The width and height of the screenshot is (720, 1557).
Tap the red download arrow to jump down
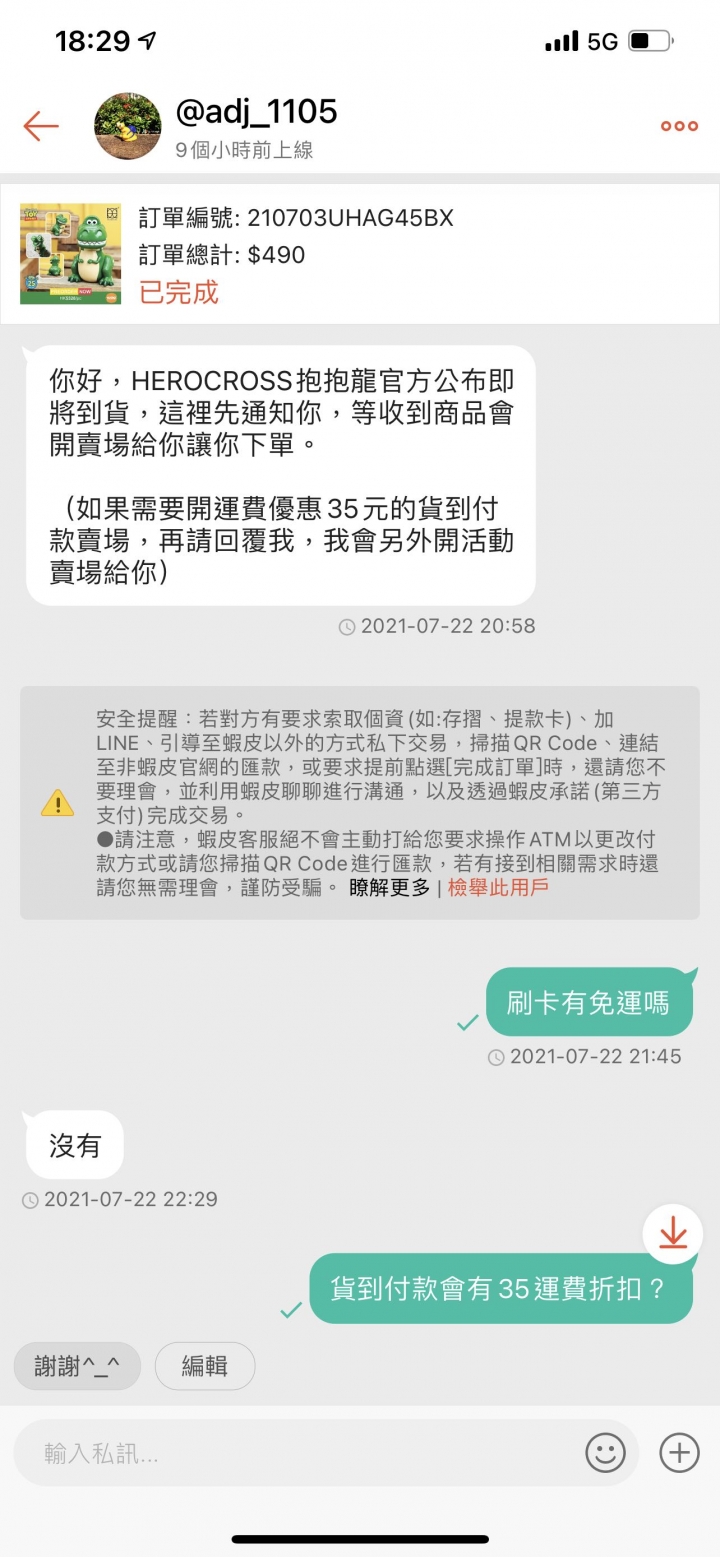pyautogui.click(x=672, y=1234)
